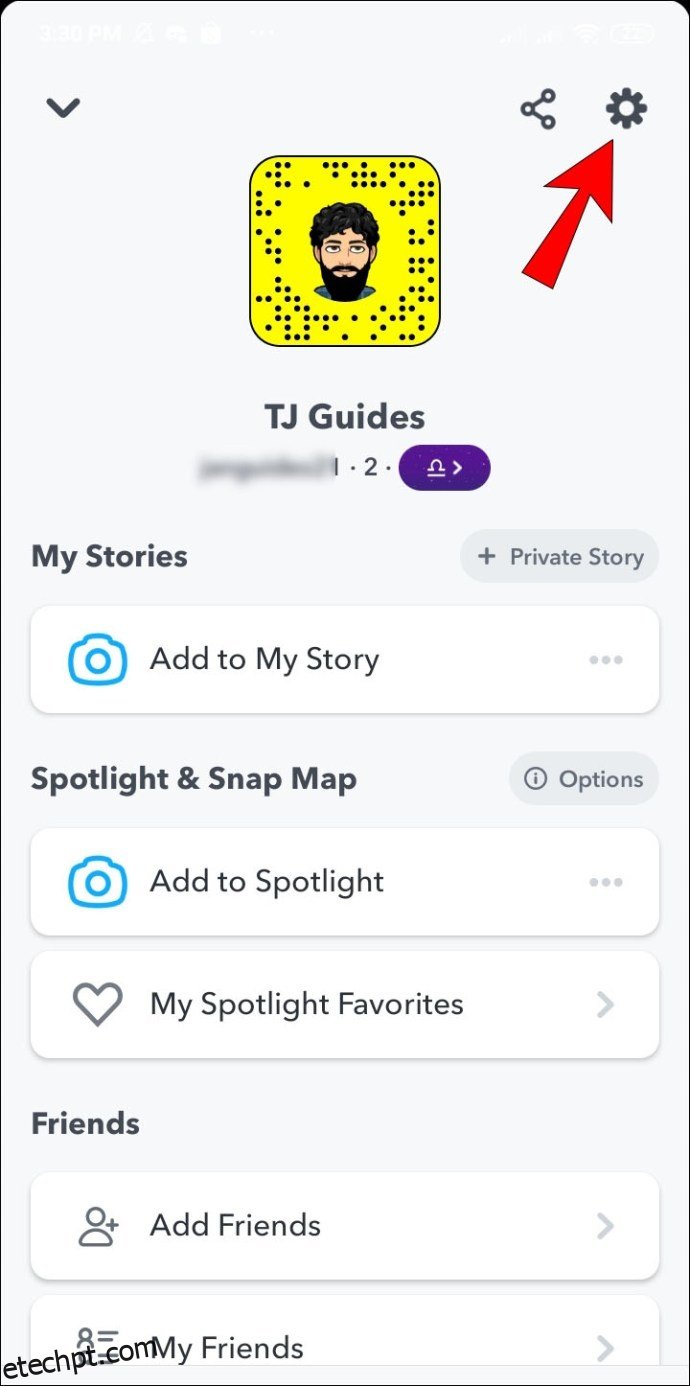The width and height of the screenshot is (690, 1386).
Task: Create a new Private Story
Action: [x=559, y=557]
